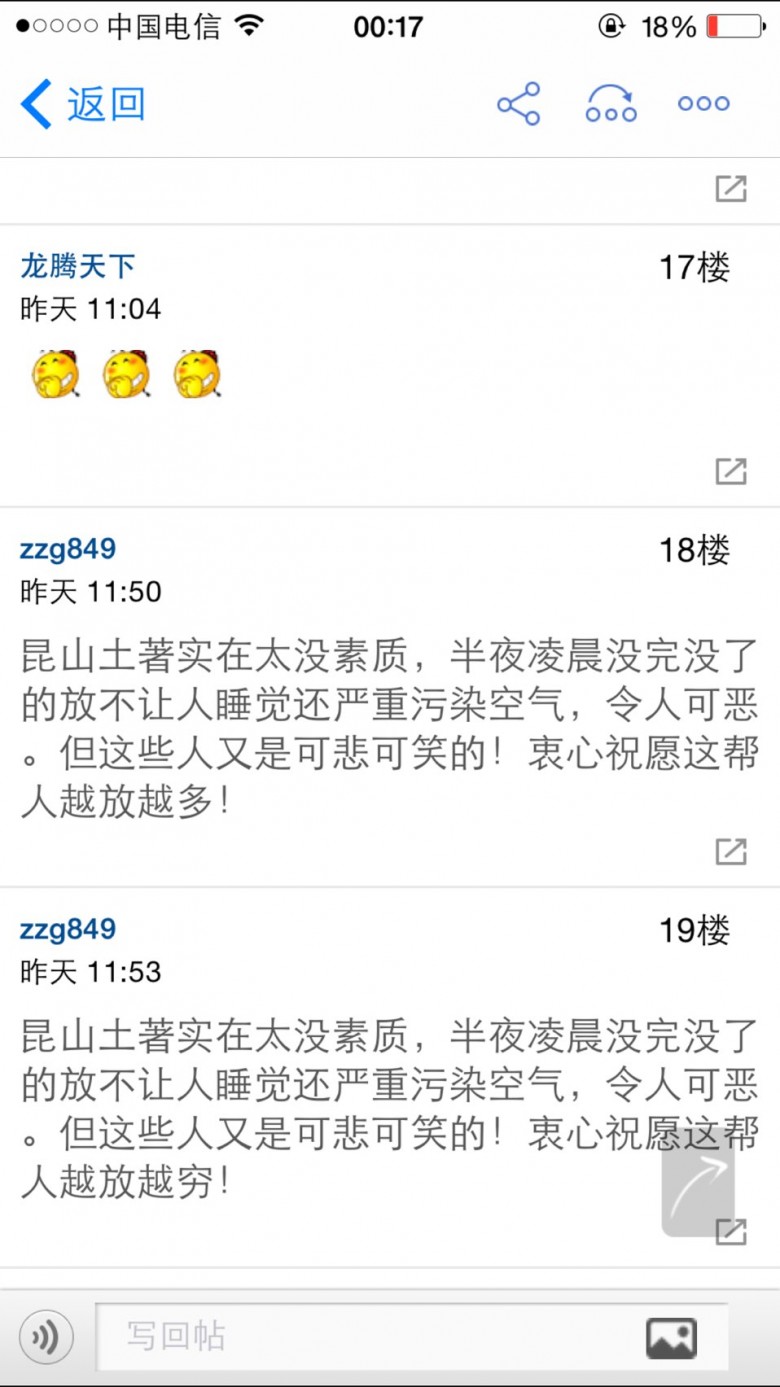
Task: Open the page jump icon
Action: pyautogui.click(x=611, y=104)
